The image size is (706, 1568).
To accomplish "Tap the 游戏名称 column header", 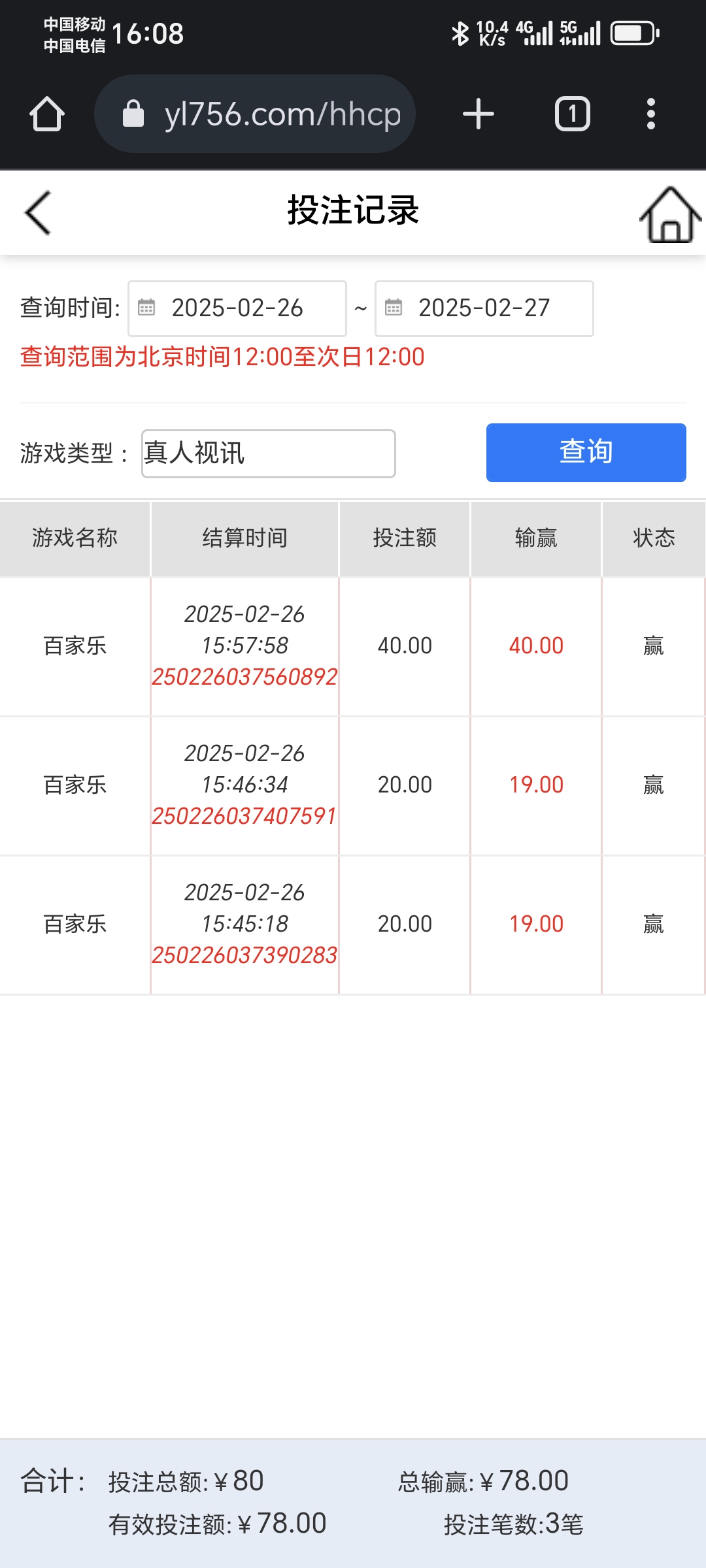I will 75,538.
